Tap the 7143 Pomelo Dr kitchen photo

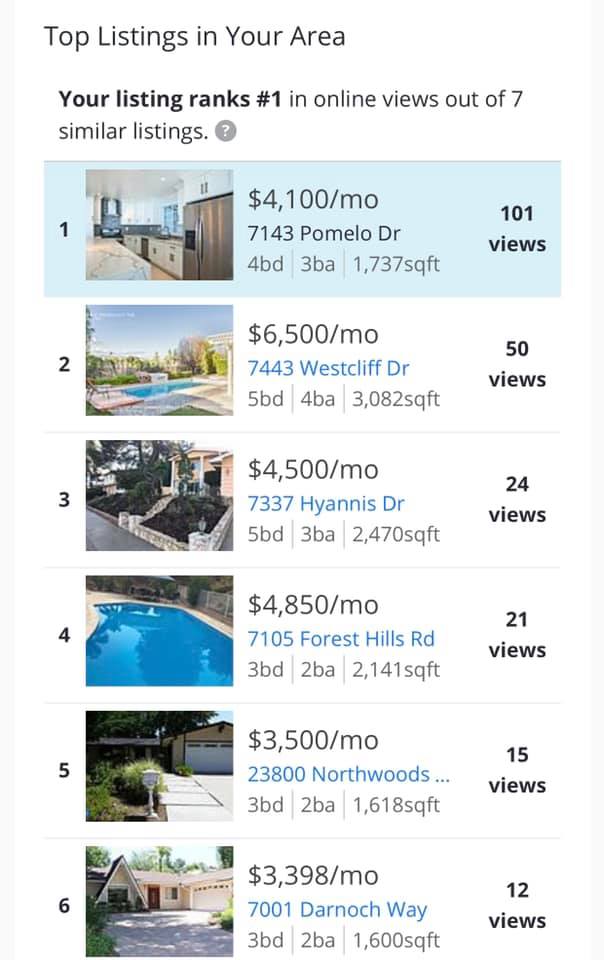[x=159, y=225]
